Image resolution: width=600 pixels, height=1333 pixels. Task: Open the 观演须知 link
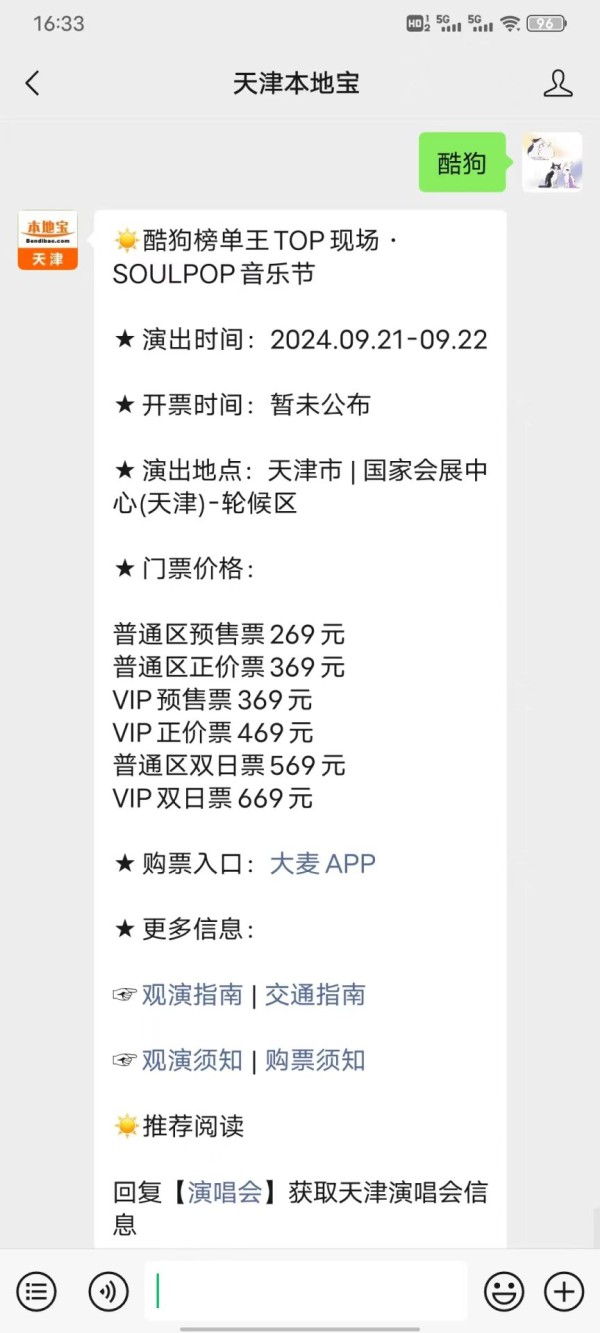(x=192, y=1060)
